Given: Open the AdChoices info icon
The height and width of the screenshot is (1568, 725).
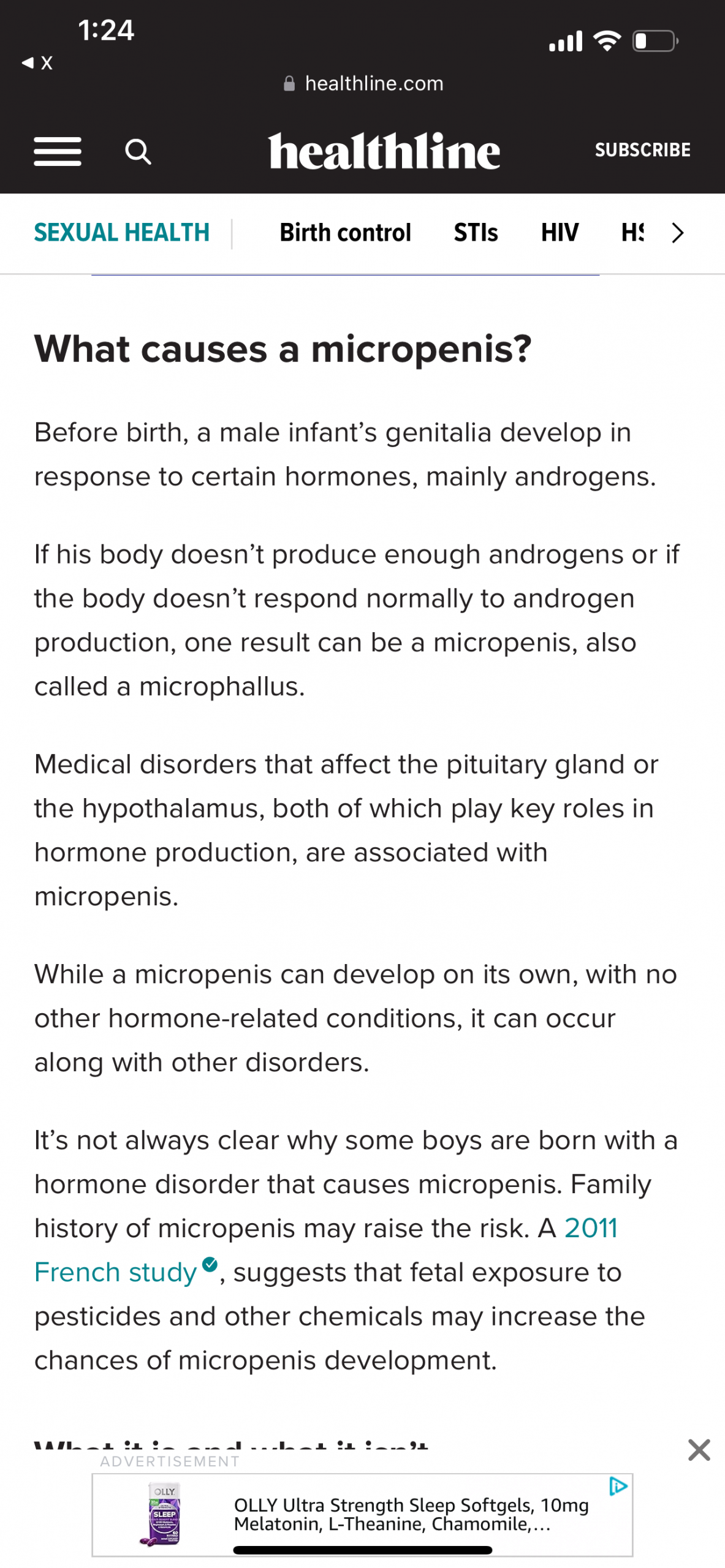Looking at the screenshot, I should pos(618,1487).
